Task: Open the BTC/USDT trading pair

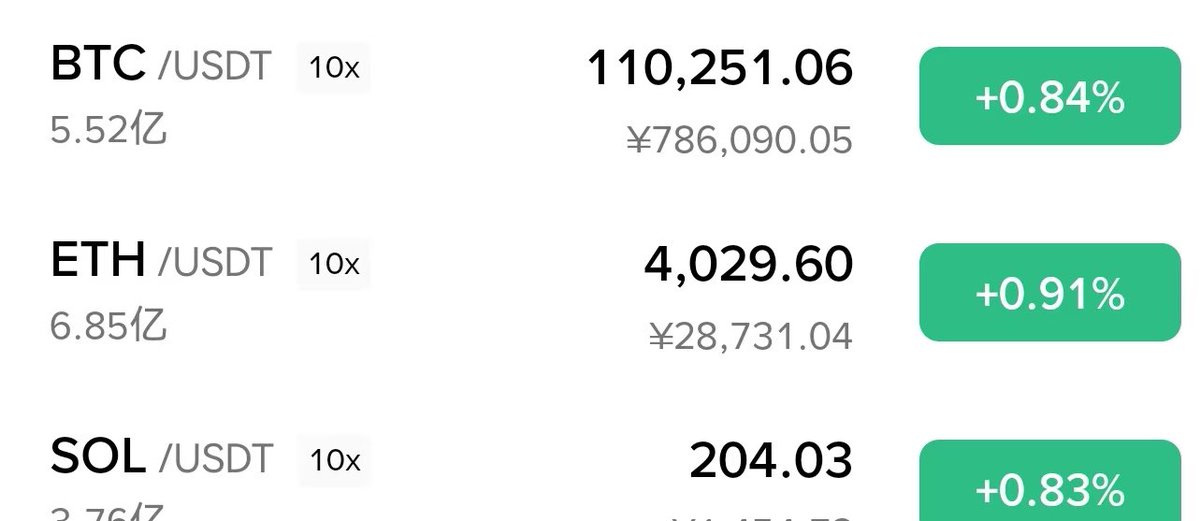Action: [x=160, y=67]
